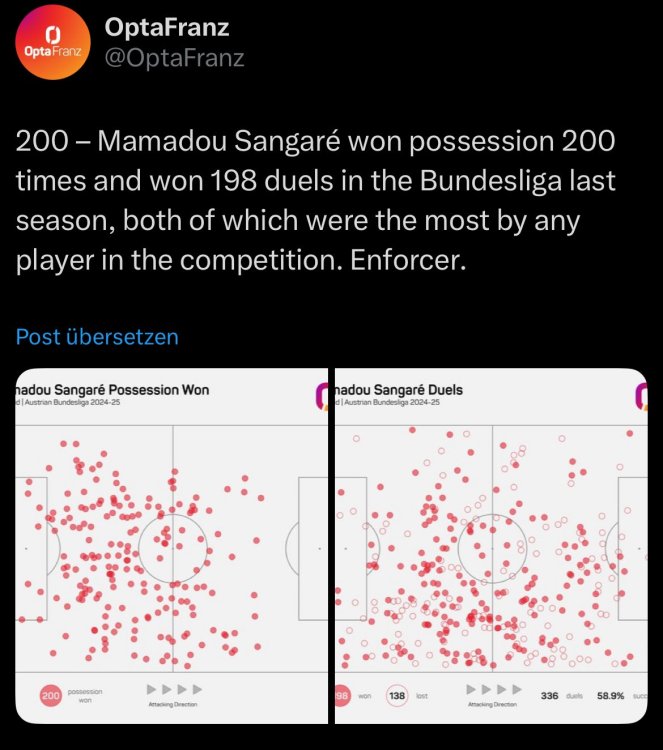Open the OptaFranz account name
The width and height of the screenshot is (663, 750).
[x=166, y=27]
